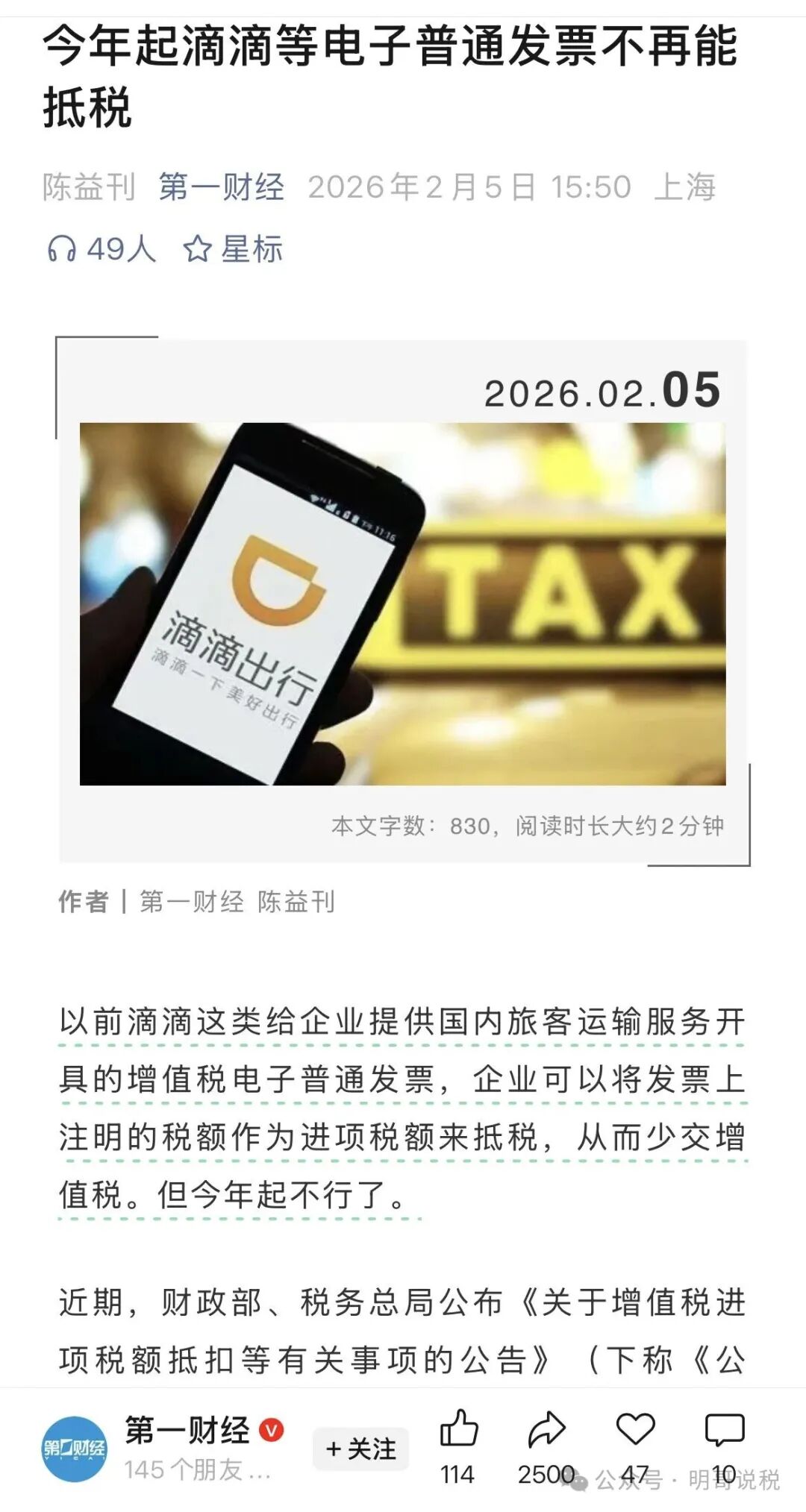Share the article via the arrow icon
The image size is (806, 1512).
546,1429
